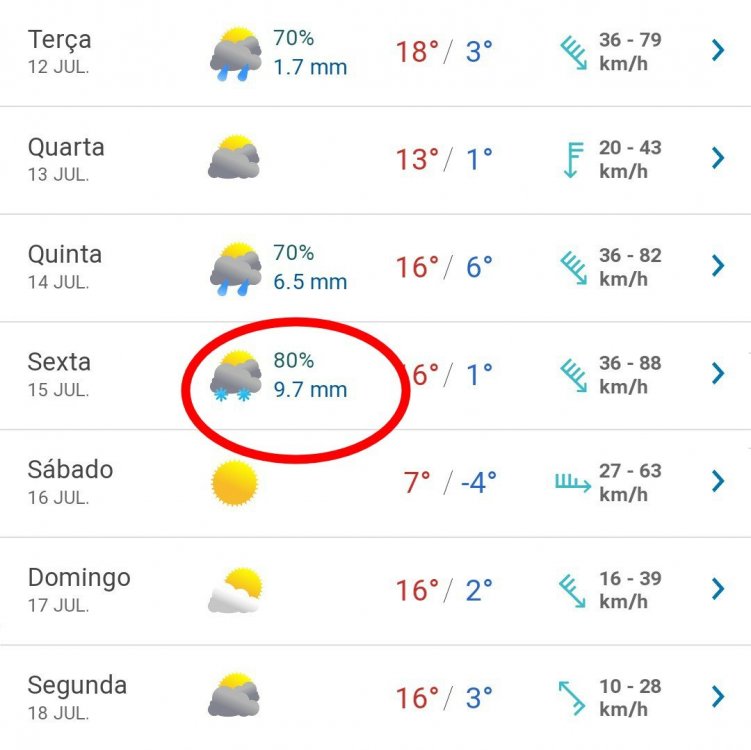Tap the Segunda 18 Jul forecast row

point(717,697)
